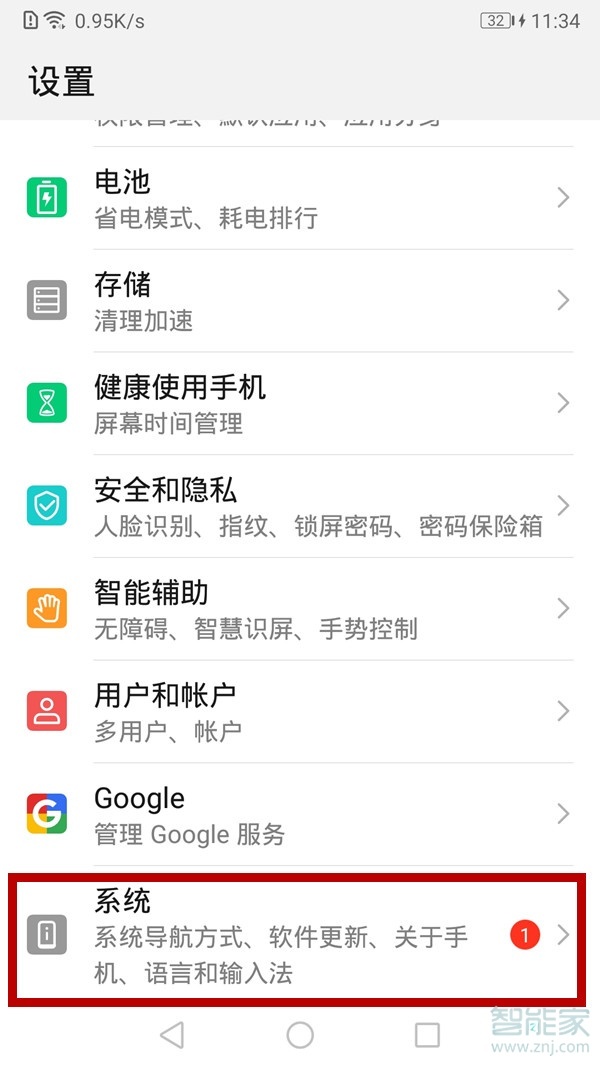Viewport: 600px width, 1066px height.
Task: Open 存储 storage settings
Action: pos(300,301)
